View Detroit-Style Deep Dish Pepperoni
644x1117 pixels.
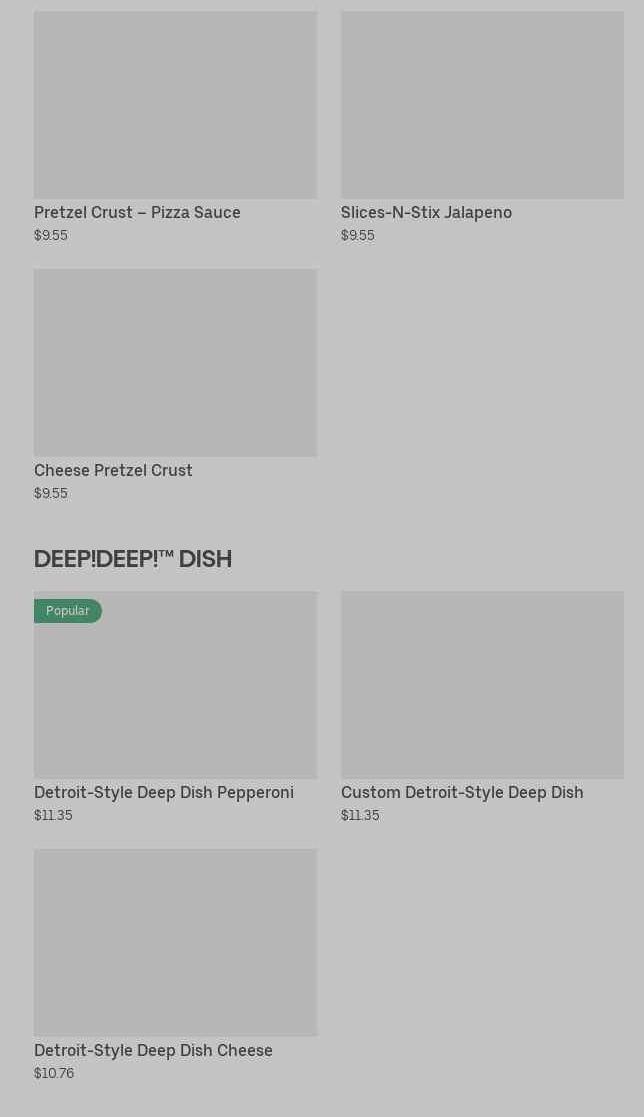pos(175,707)
